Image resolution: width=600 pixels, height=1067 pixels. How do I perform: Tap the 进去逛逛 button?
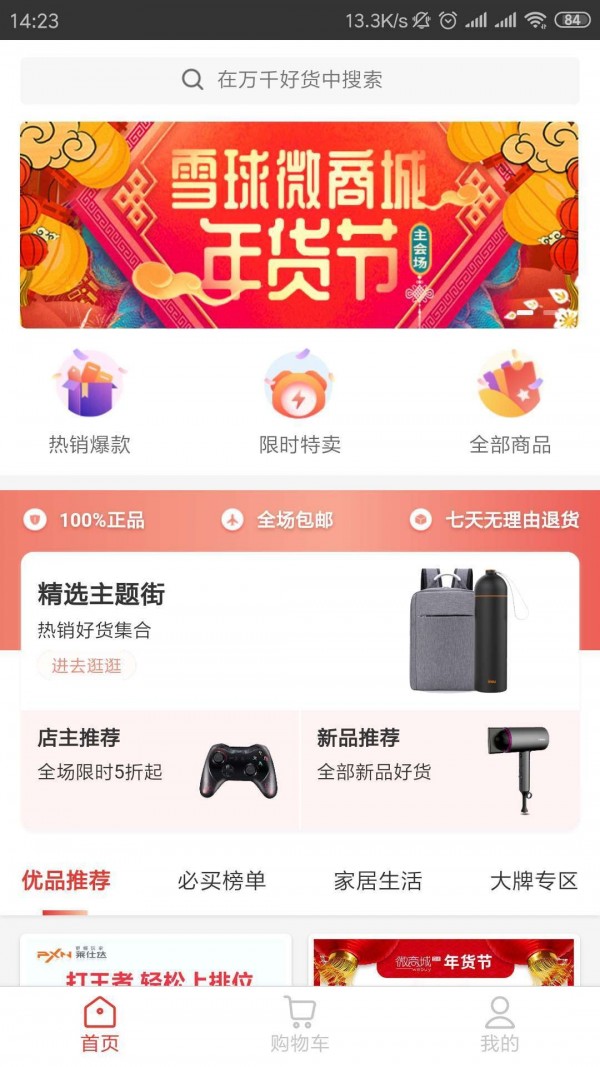tap(86, 666)
